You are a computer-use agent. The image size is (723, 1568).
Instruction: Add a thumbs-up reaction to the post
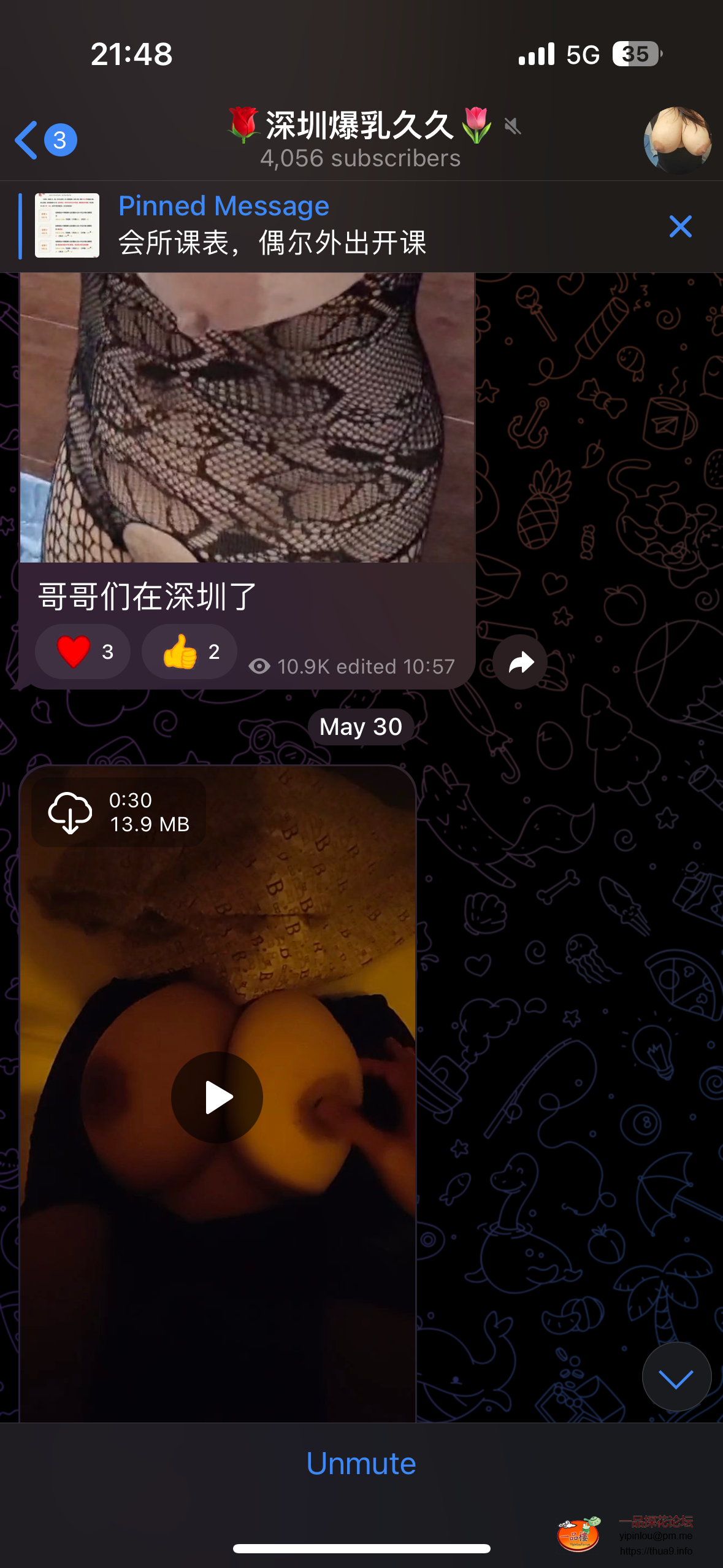coord(189,651)
